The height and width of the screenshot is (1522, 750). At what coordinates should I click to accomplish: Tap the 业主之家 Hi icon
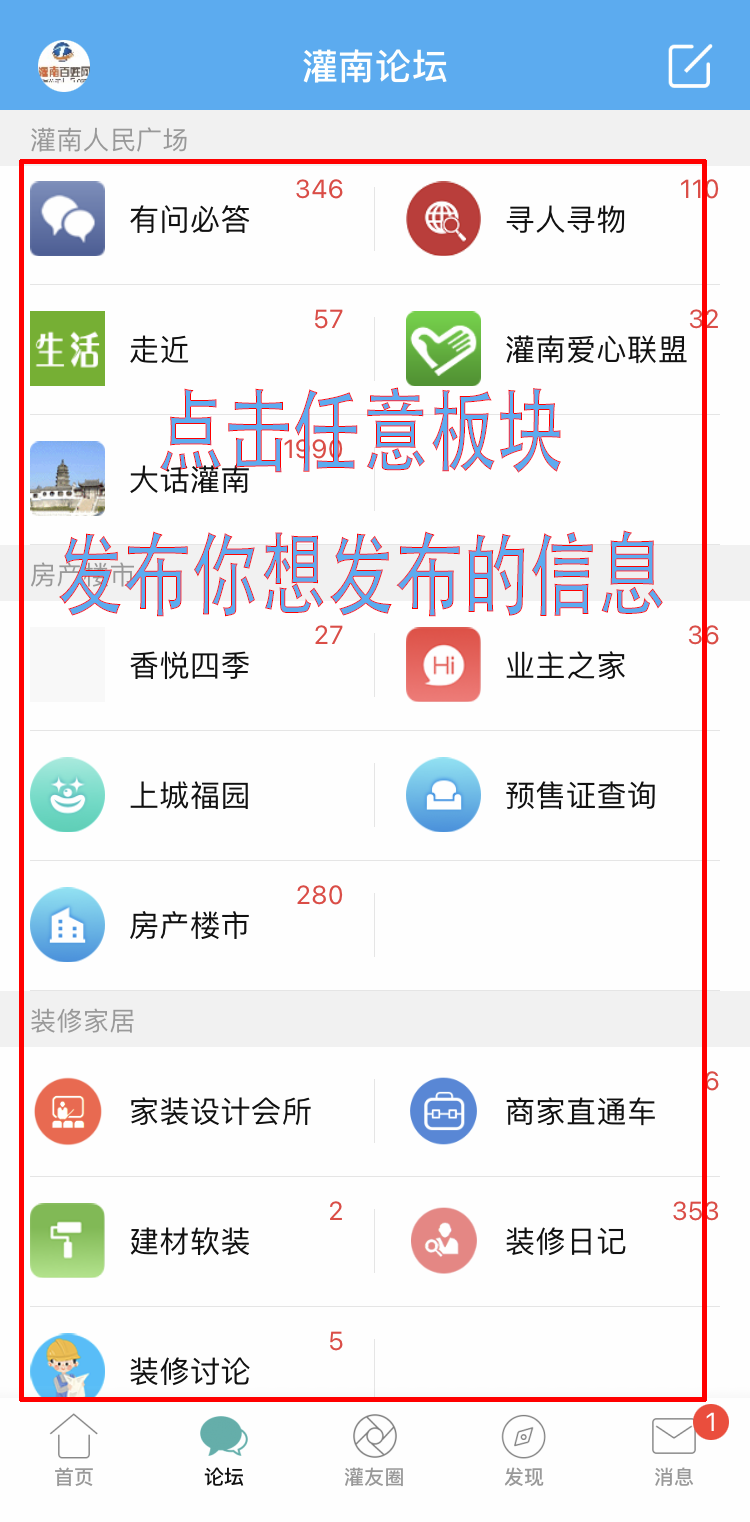(442, 664)
